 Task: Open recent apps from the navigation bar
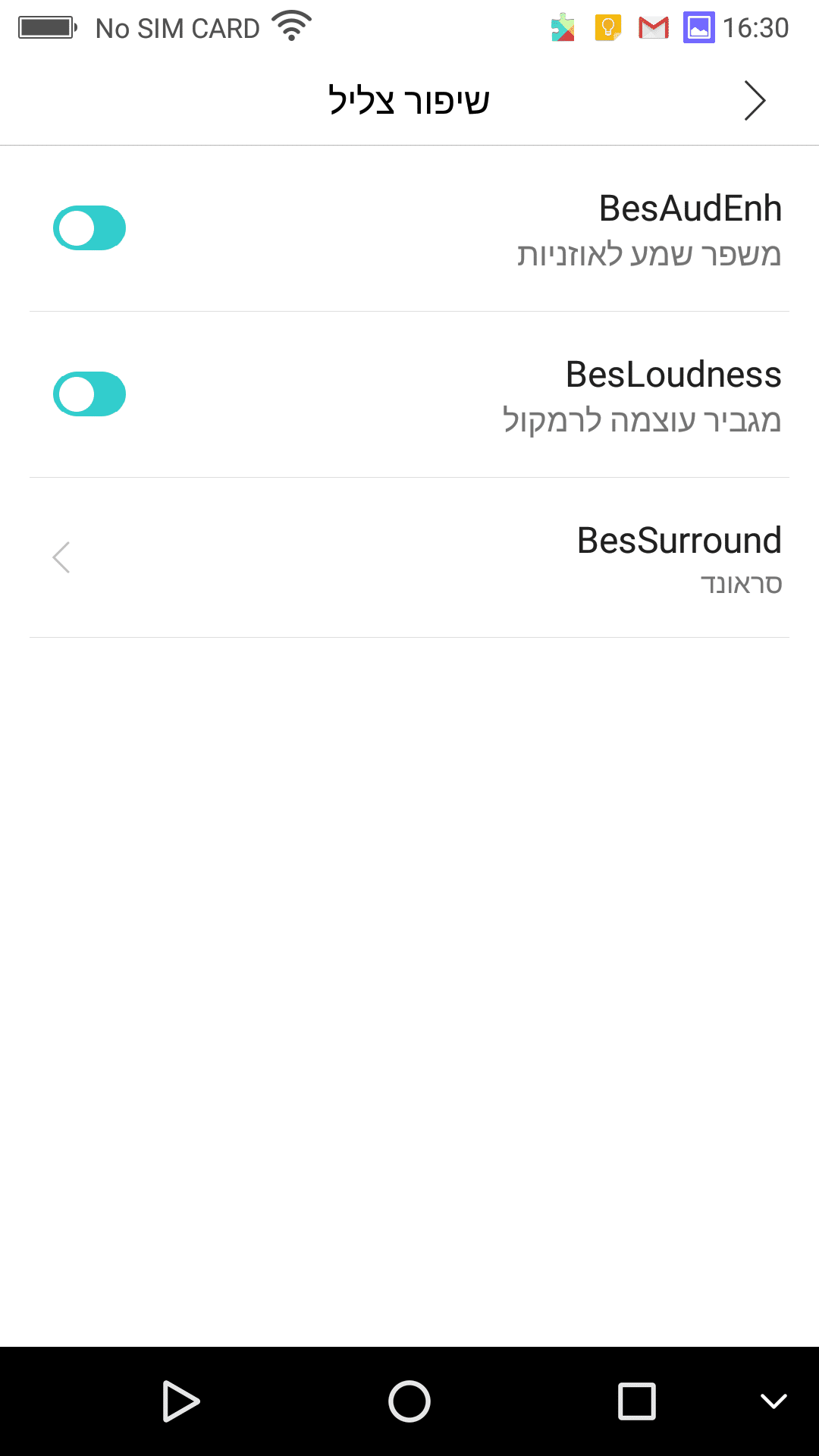[637, 1401]
